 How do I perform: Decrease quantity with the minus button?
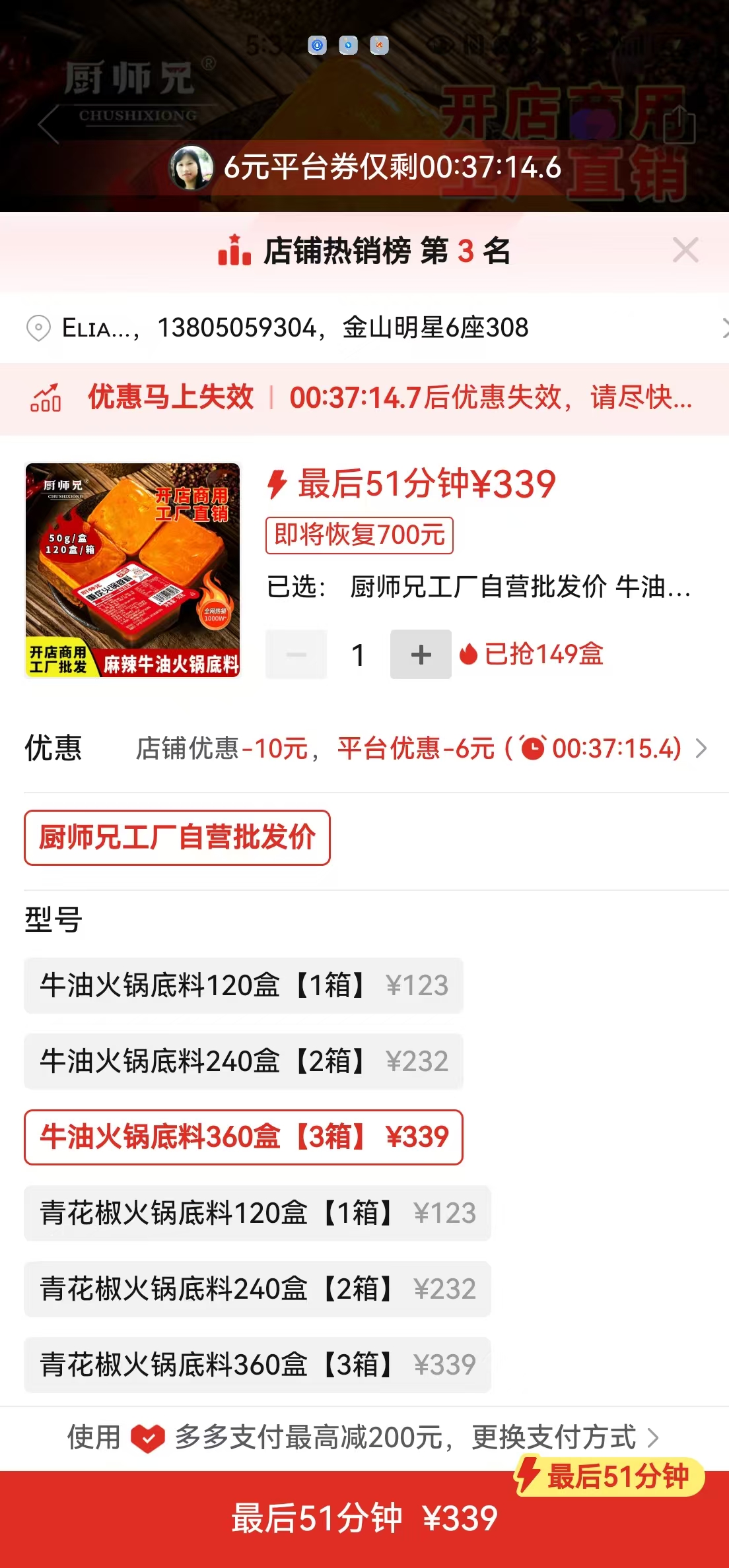(296, 655)
